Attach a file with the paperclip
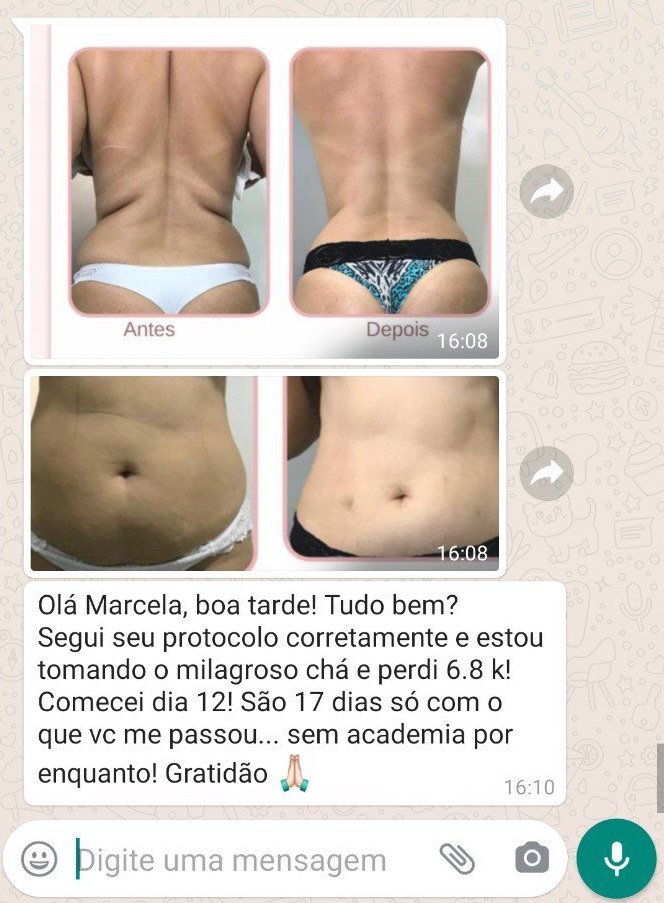The image size is (664, 903). pyautogui.click(x=456, y=858)
